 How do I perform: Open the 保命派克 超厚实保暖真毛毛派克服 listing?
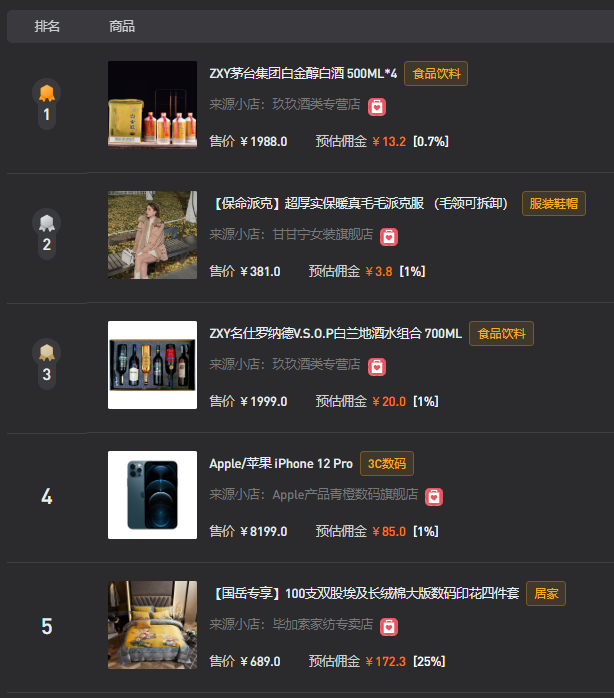click(361, 204)
